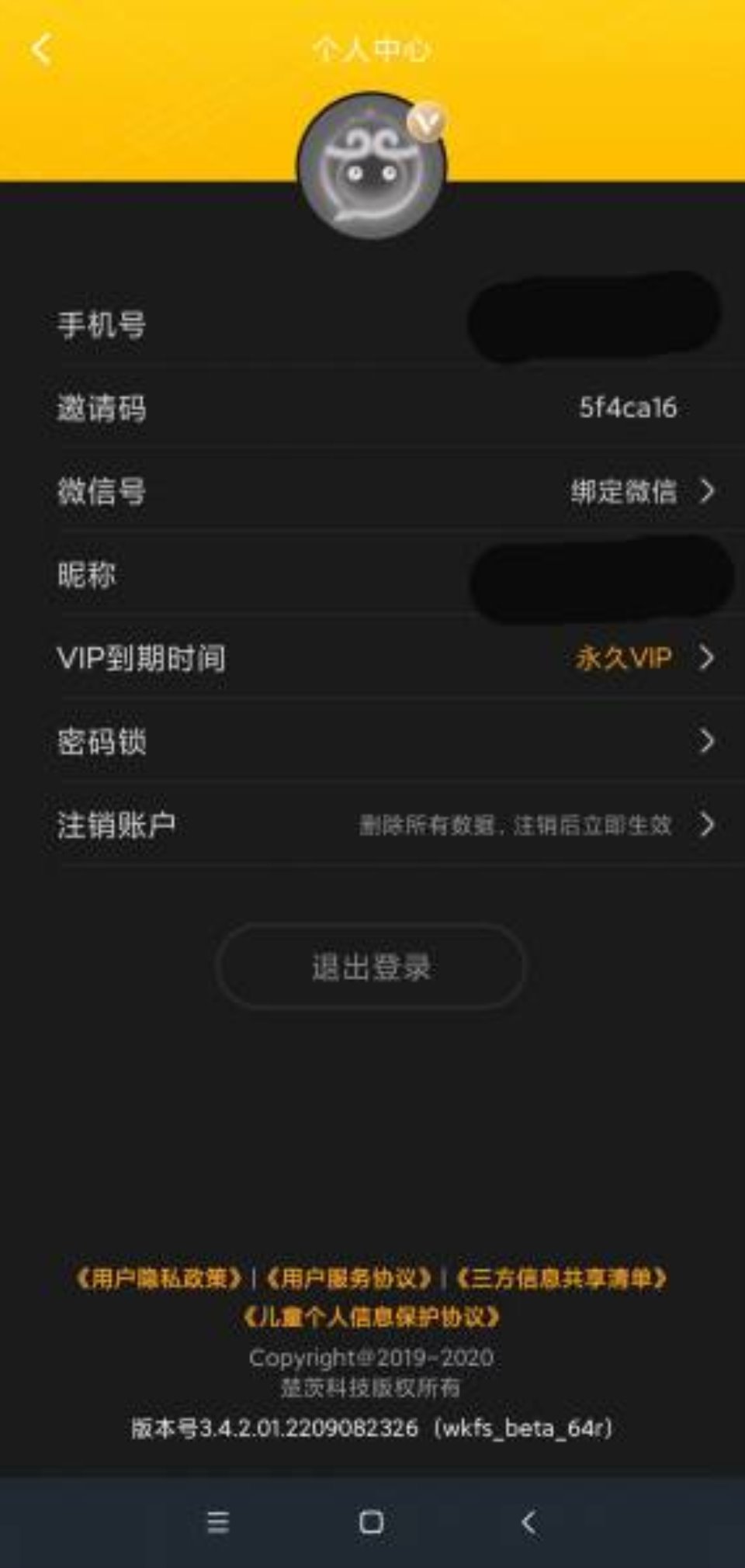This screenshot has width=745, height=1568.
Task: Go back using the top-left arrow
Action: point(42,50)
